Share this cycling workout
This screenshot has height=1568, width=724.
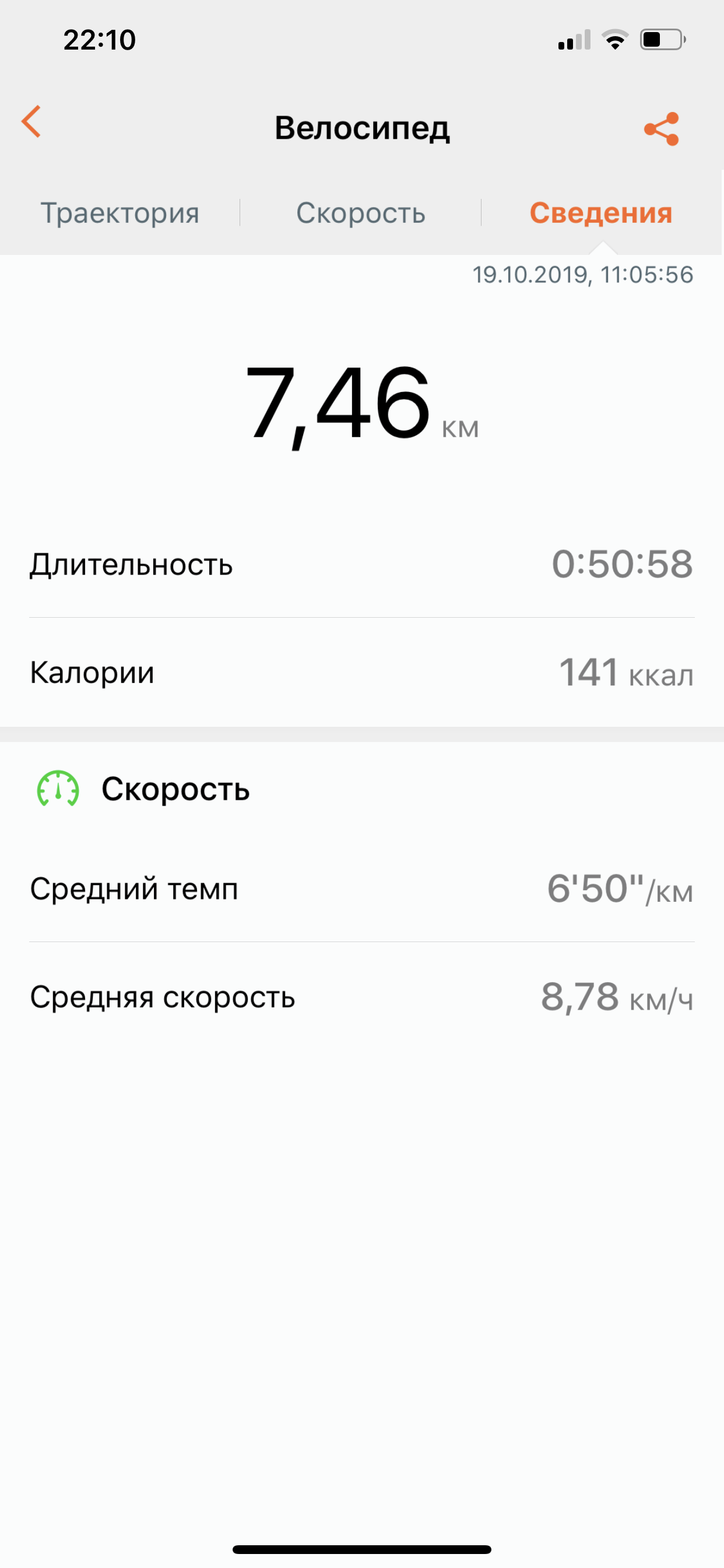(x=661, y=128)
